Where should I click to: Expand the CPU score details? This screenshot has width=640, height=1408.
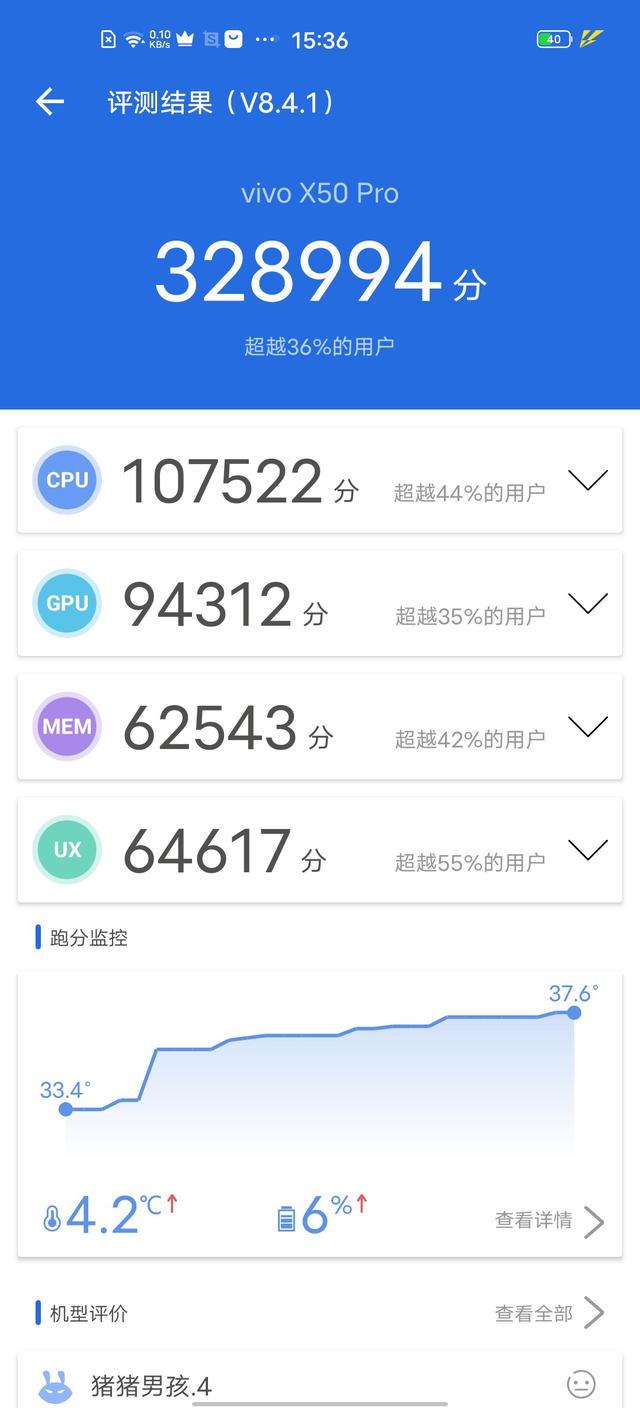(587, 480)
